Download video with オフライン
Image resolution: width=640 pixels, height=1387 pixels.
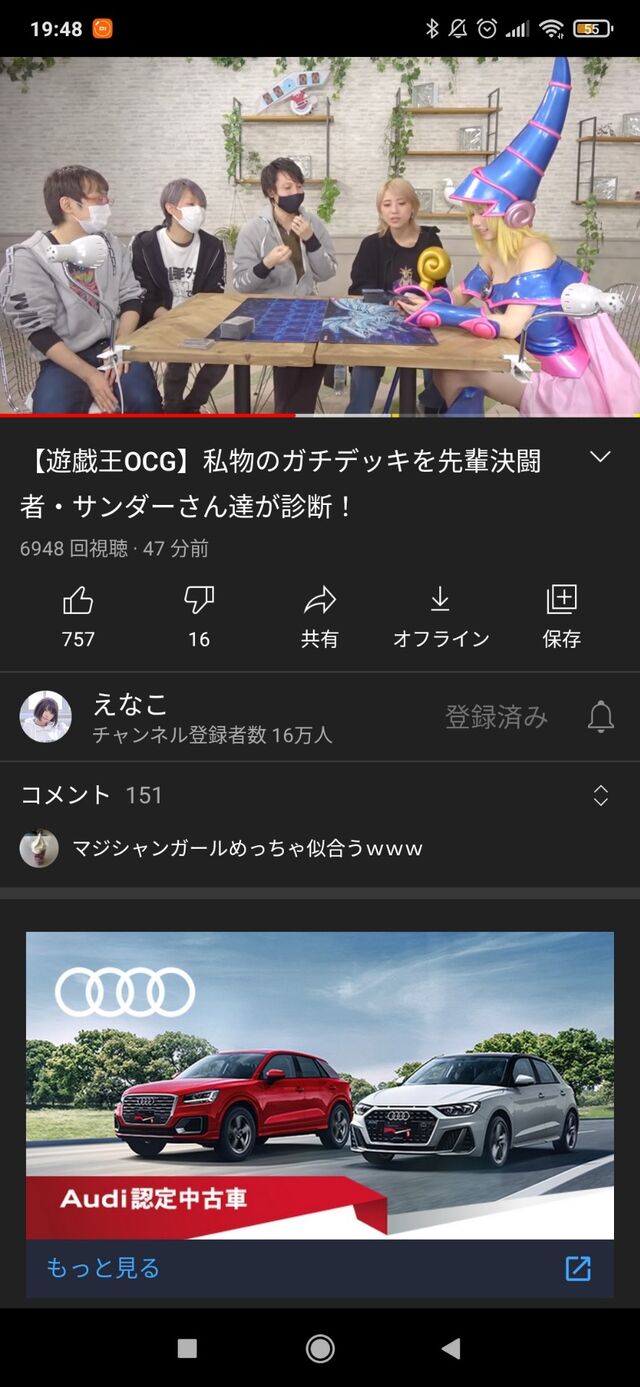pyautogui.click(x=440, y=615)
